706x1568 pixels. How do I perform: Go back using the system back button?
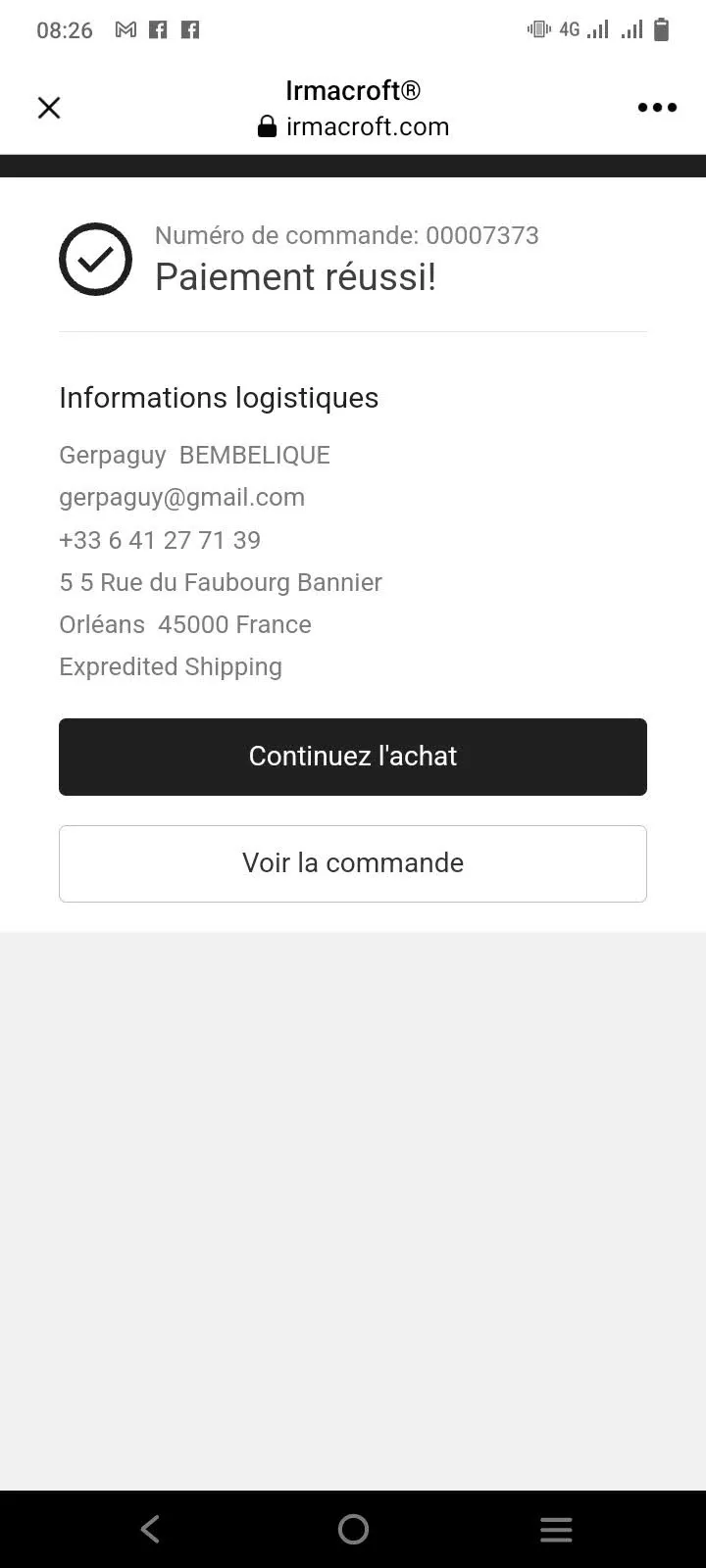[150, 1529]
